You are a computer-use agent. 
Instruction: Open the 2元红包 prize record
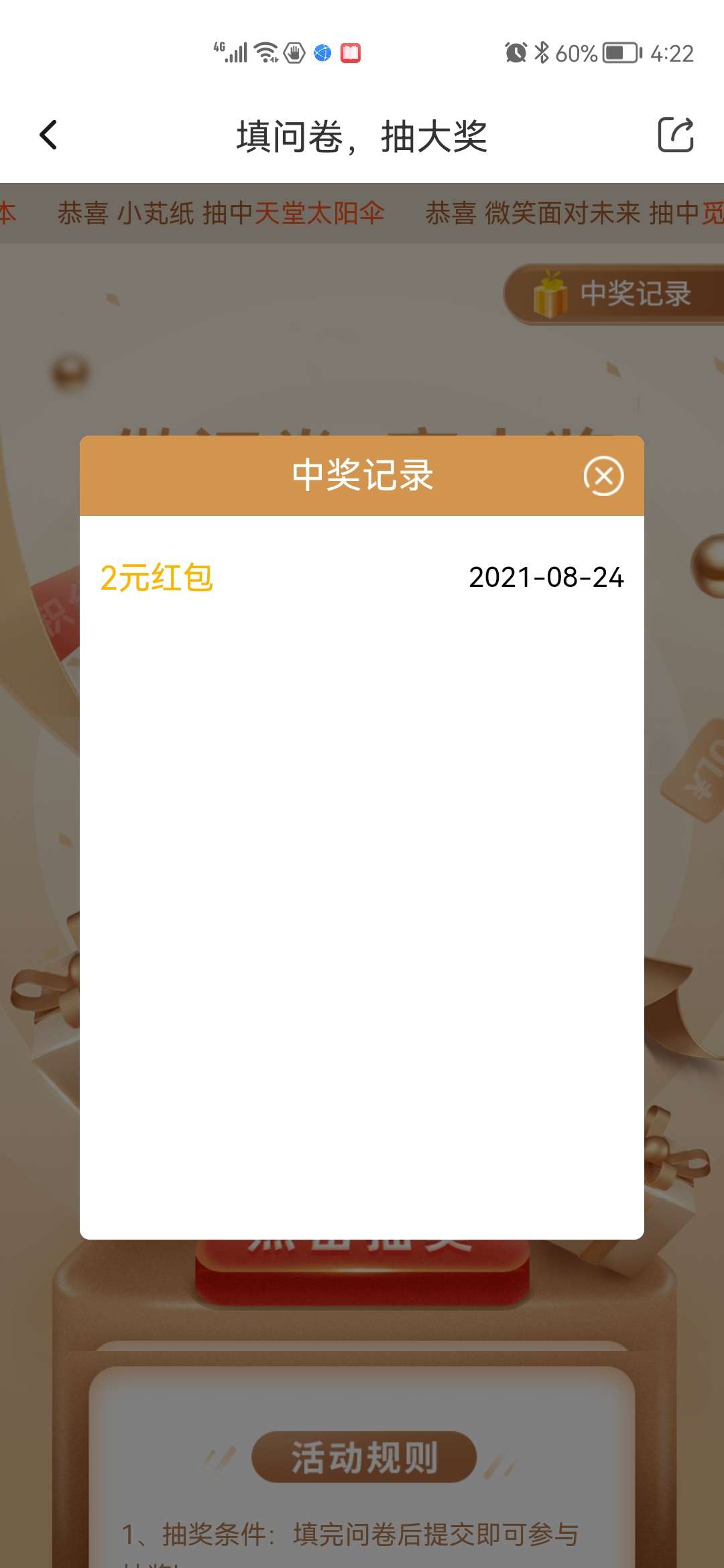(x=156, y=578)
